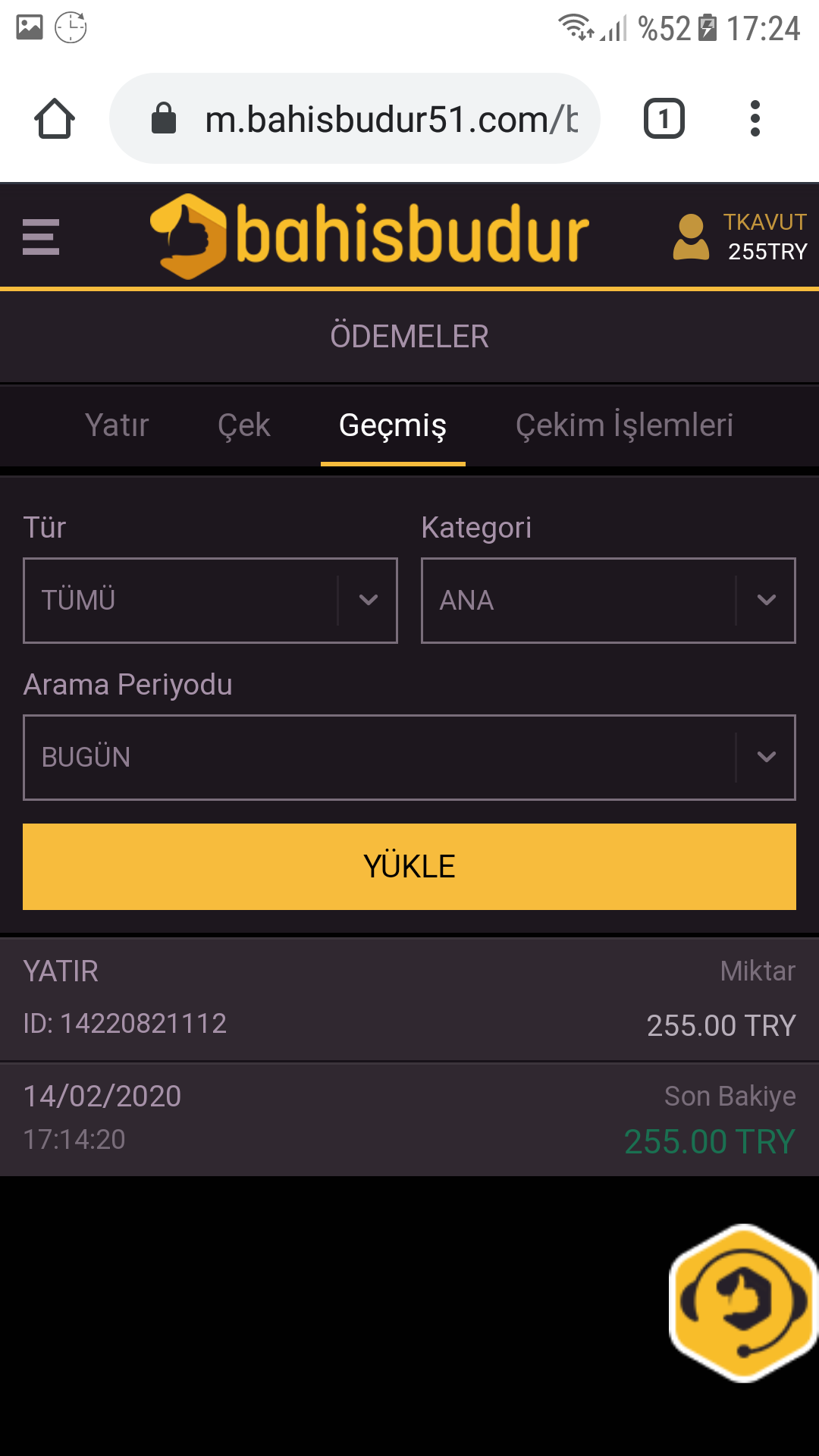819x1456 pixels.
Task: Go to the browser home page
Action: 55,118
